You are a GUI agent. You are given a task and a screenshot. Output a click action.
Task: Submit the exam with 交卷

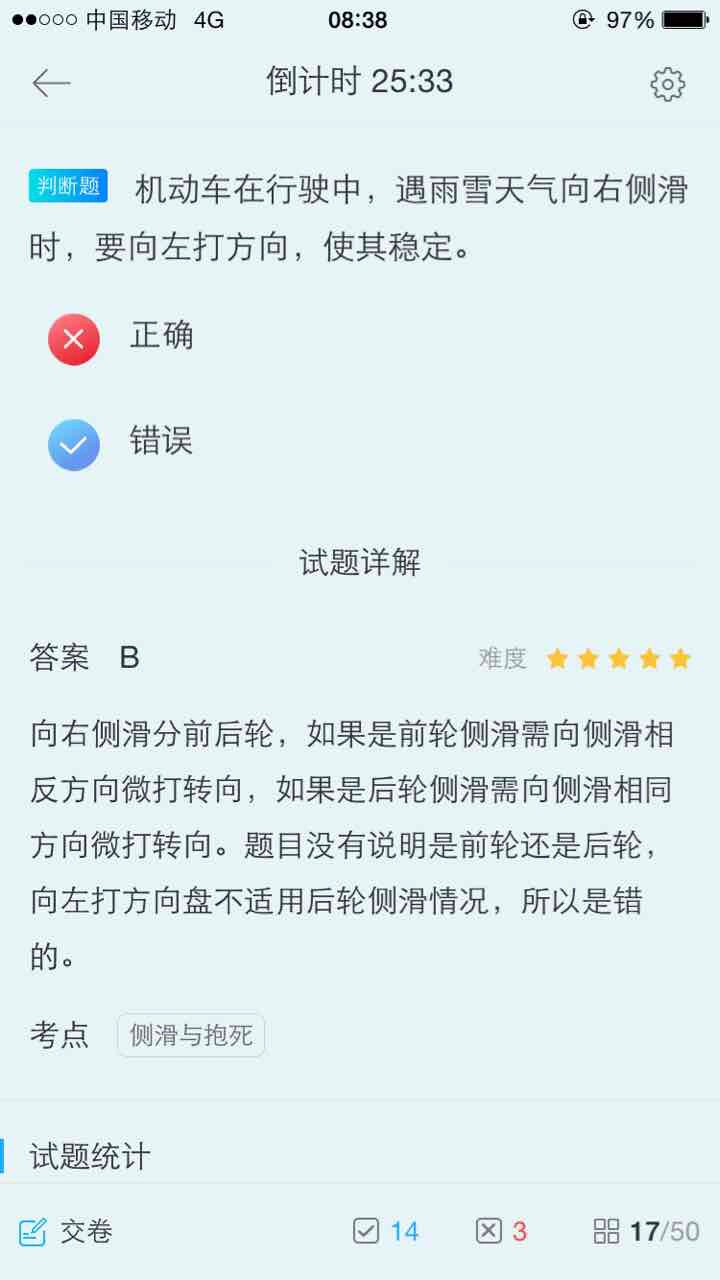point(66,1231)
